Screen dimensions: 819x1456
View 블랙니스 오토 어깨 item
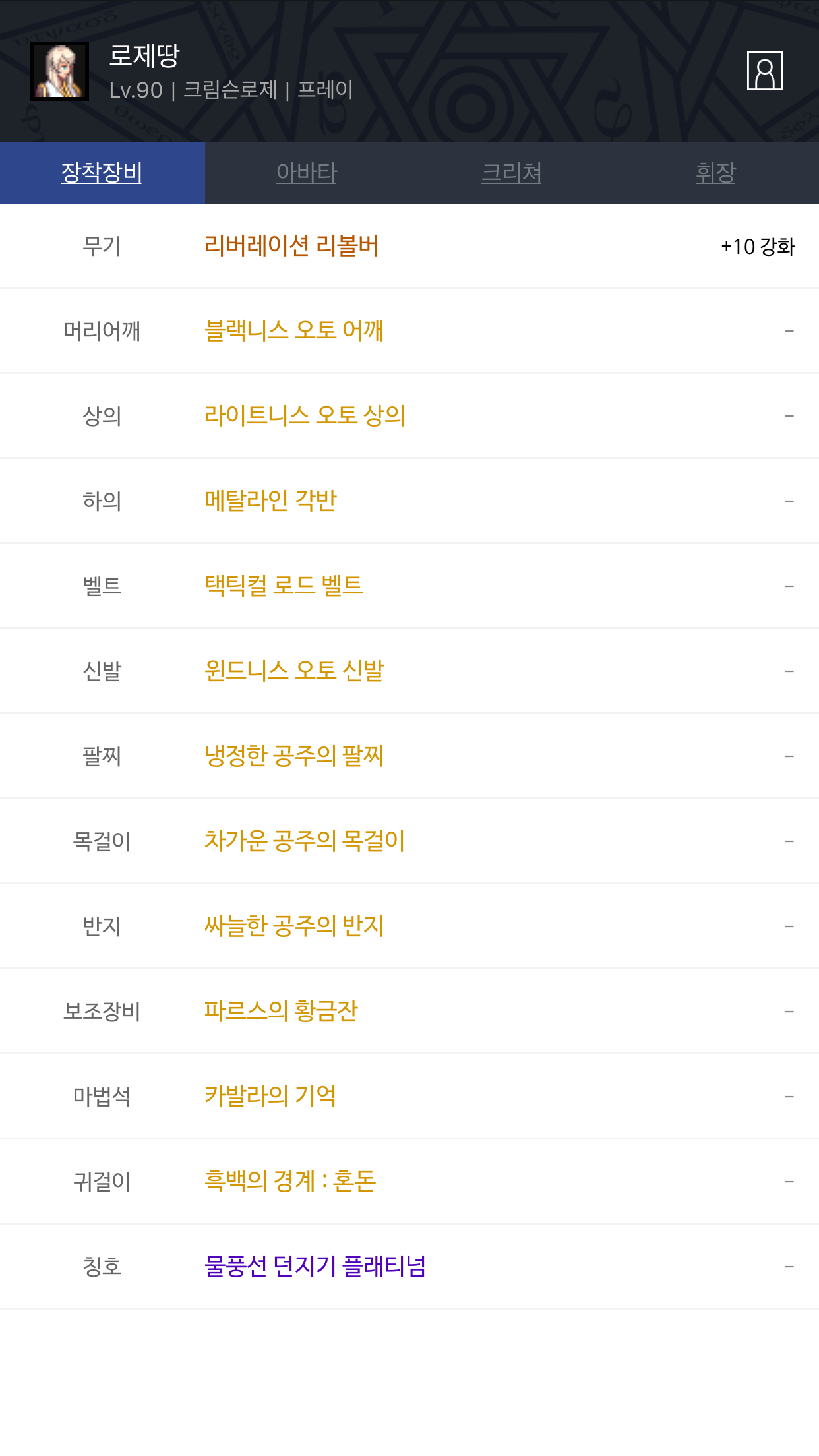tap(409, 330)
